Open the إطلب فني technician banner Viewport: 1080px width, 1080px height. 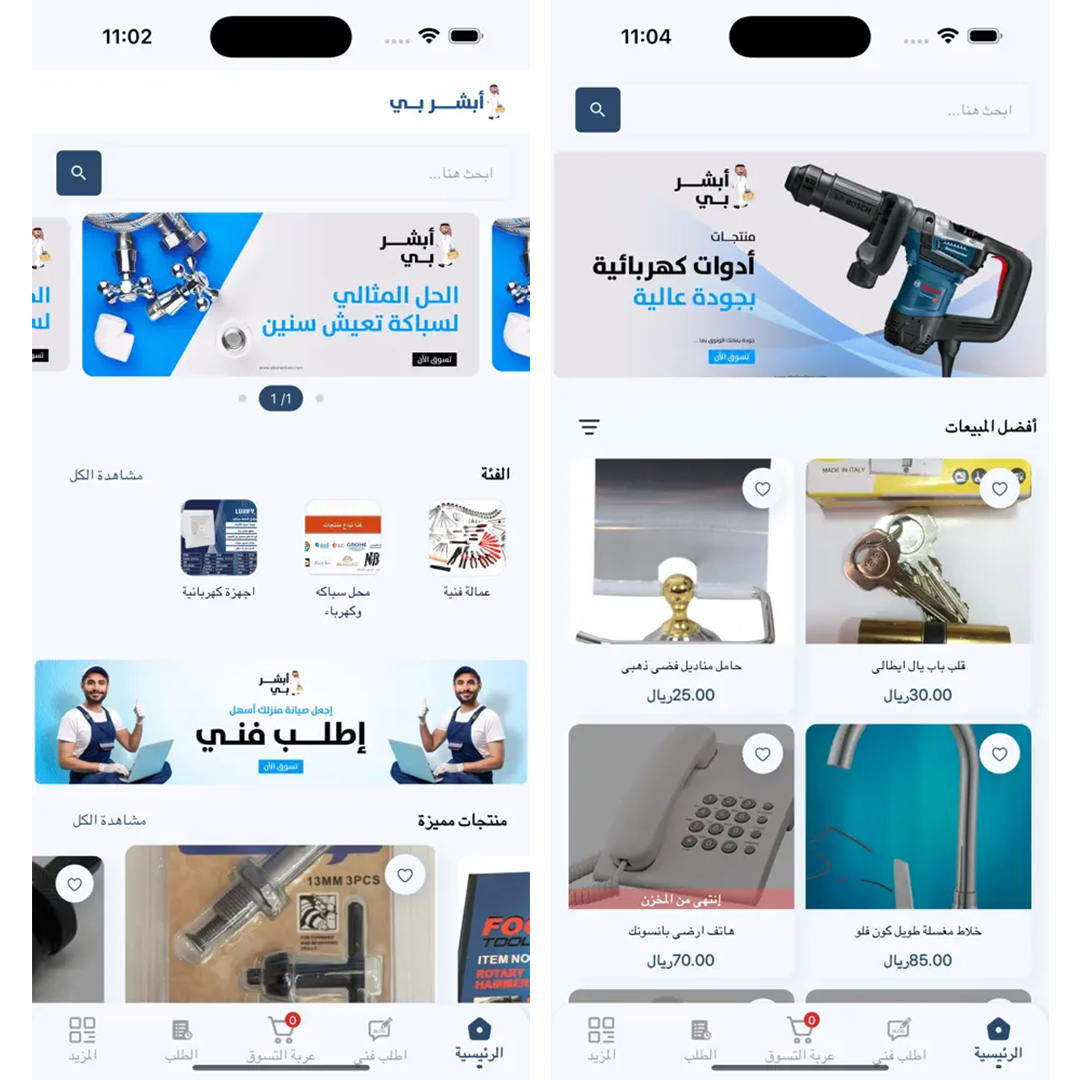click(x=281, y=721)
